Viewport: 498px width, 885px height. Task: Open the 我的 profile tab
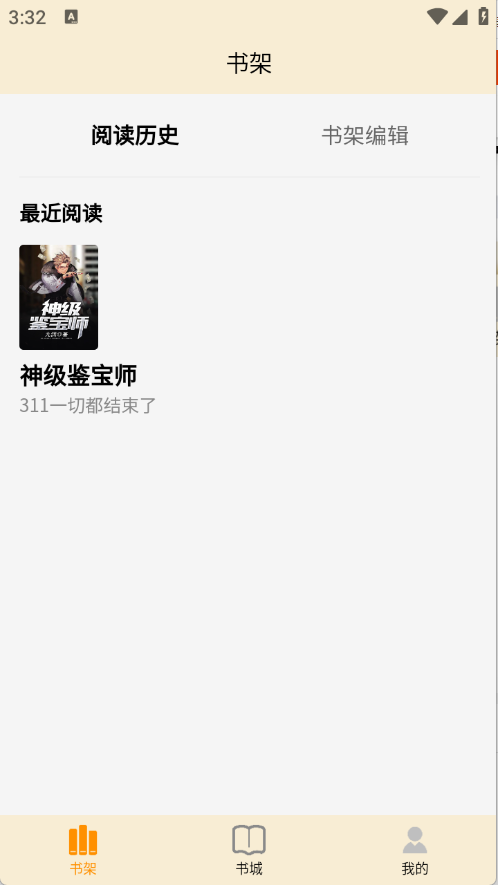(415, 850)
